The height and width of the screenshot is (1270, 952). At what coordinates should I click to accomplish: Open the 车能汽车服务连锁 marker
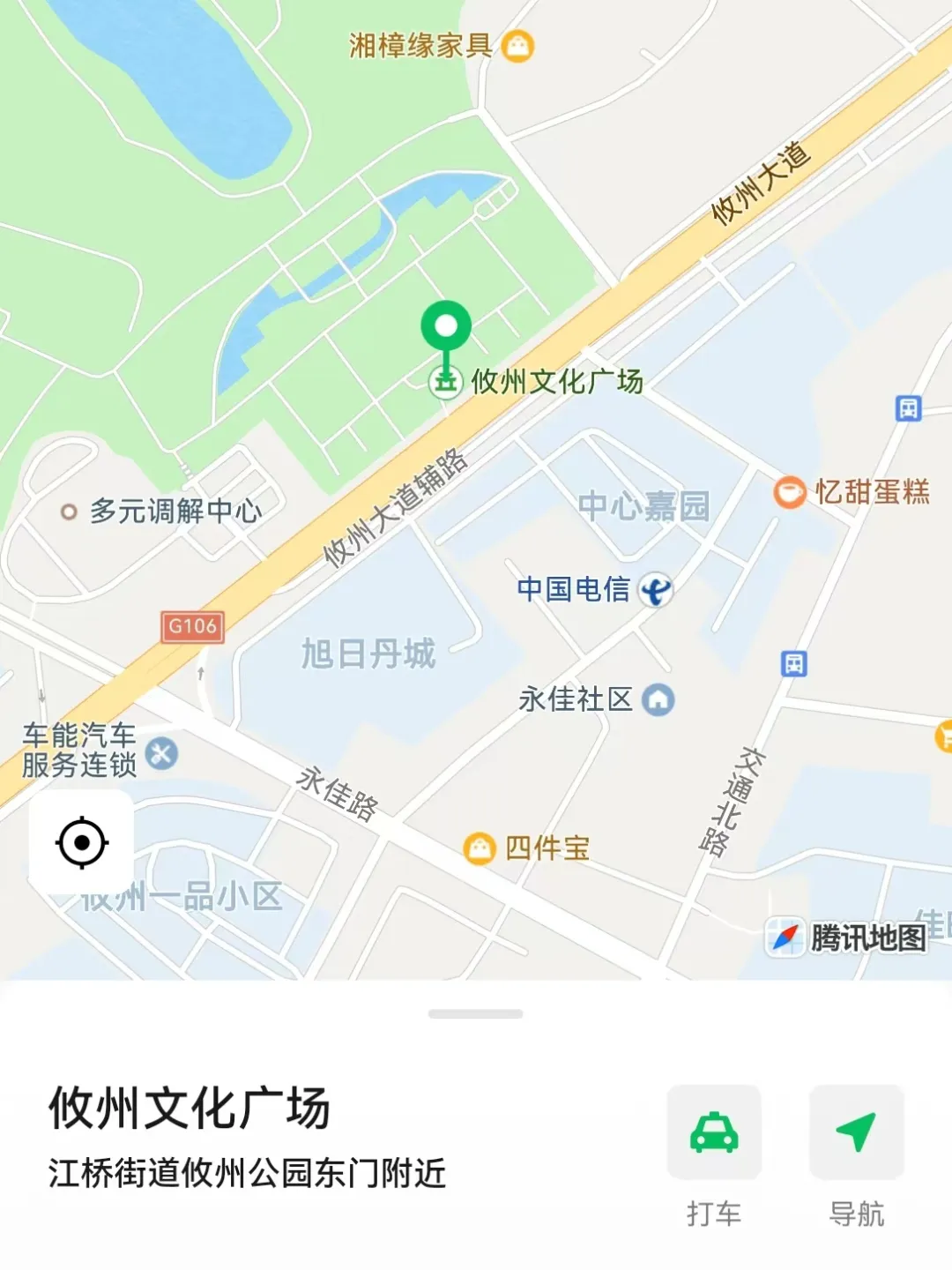[161, 753]
